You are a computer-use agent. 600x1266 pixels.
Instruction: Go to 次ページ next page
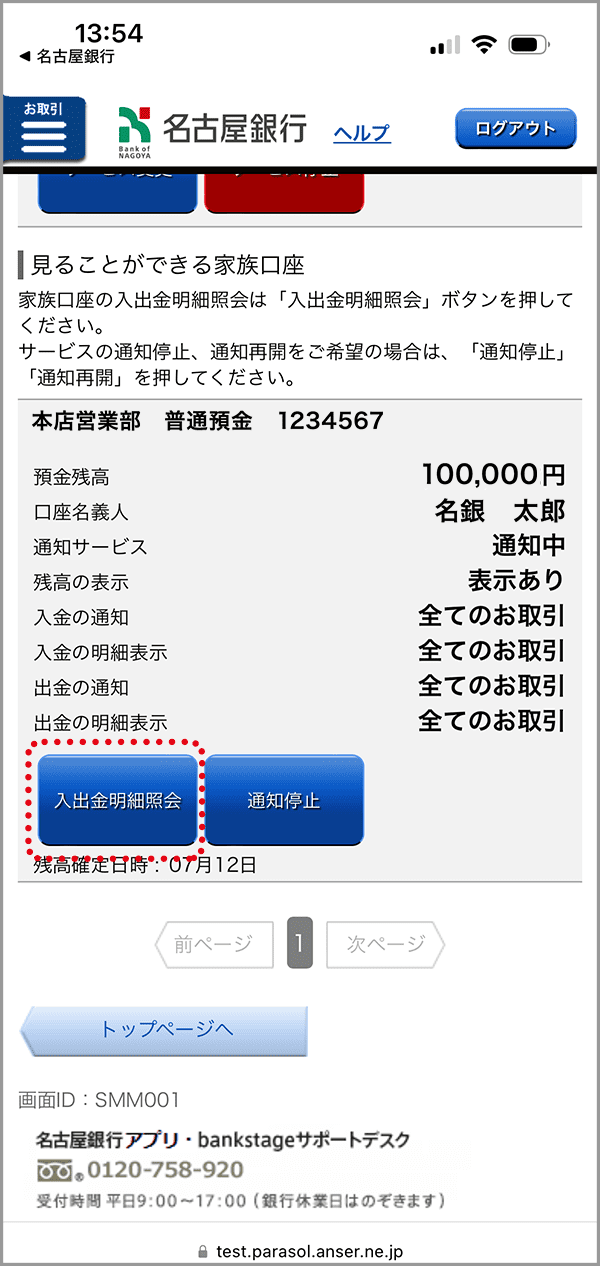pyautogui.click(x=385, y=944)
